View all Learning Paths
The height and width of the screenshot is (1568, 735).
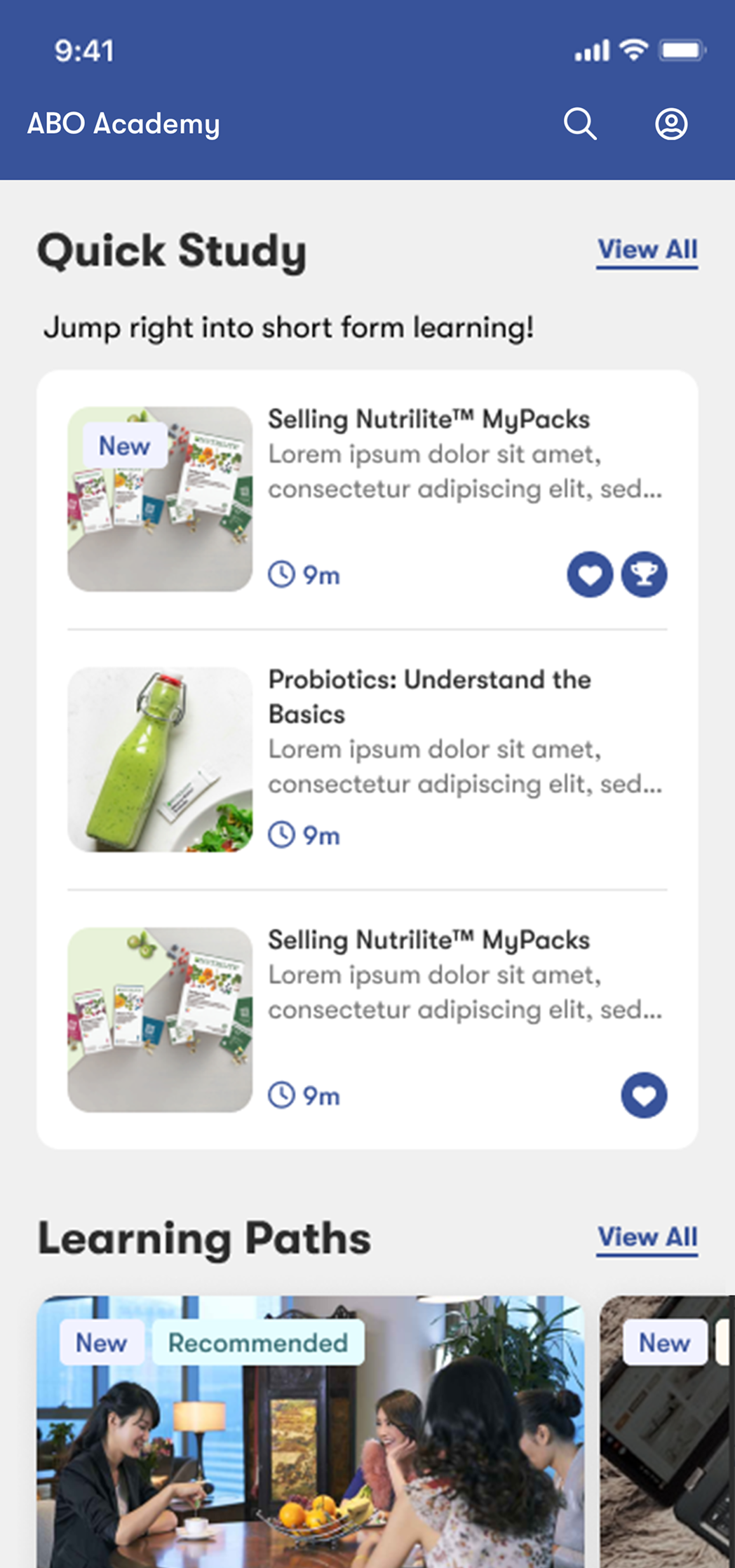(647, 1238)
